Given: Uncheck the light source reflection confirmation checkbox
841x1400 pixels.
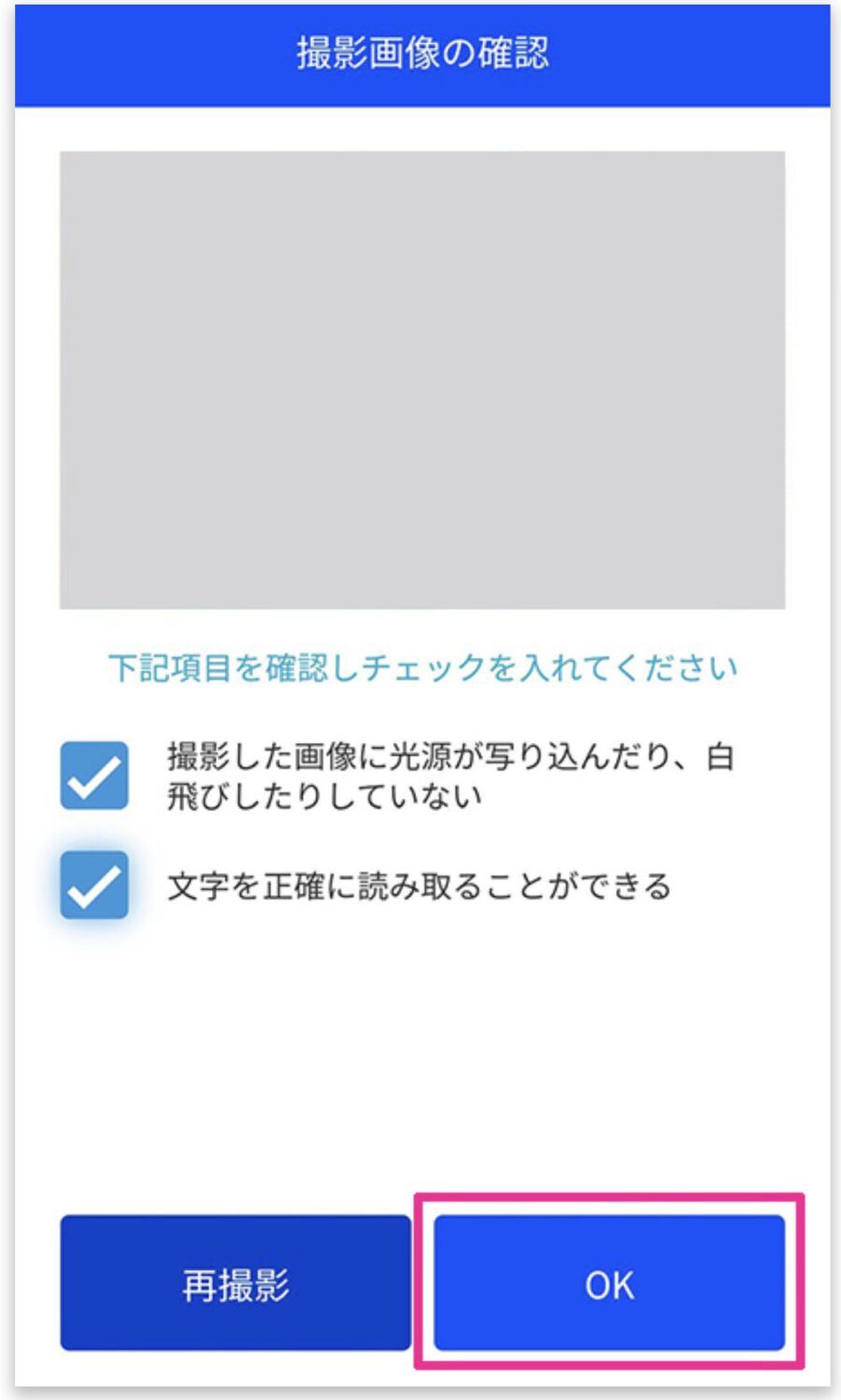Looking at the screenshot, I should [94, 775].
